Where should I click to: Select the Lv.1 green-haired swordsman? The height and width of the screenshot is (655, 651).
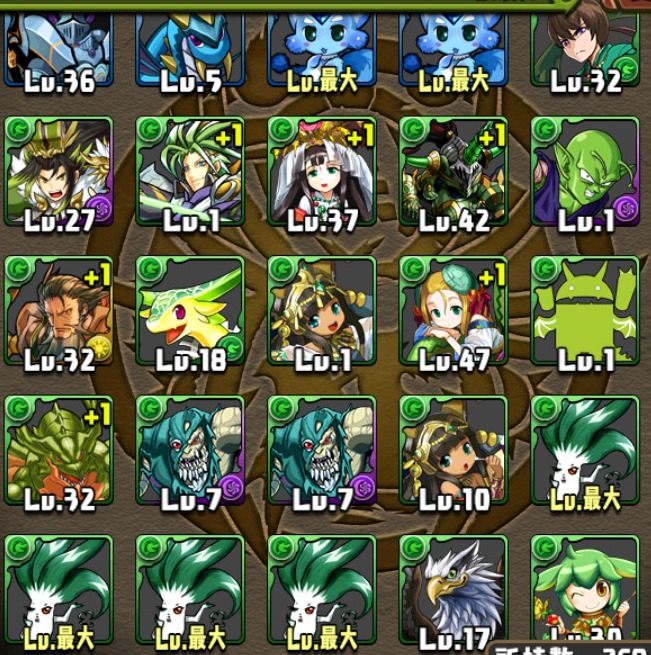point(190,171)
